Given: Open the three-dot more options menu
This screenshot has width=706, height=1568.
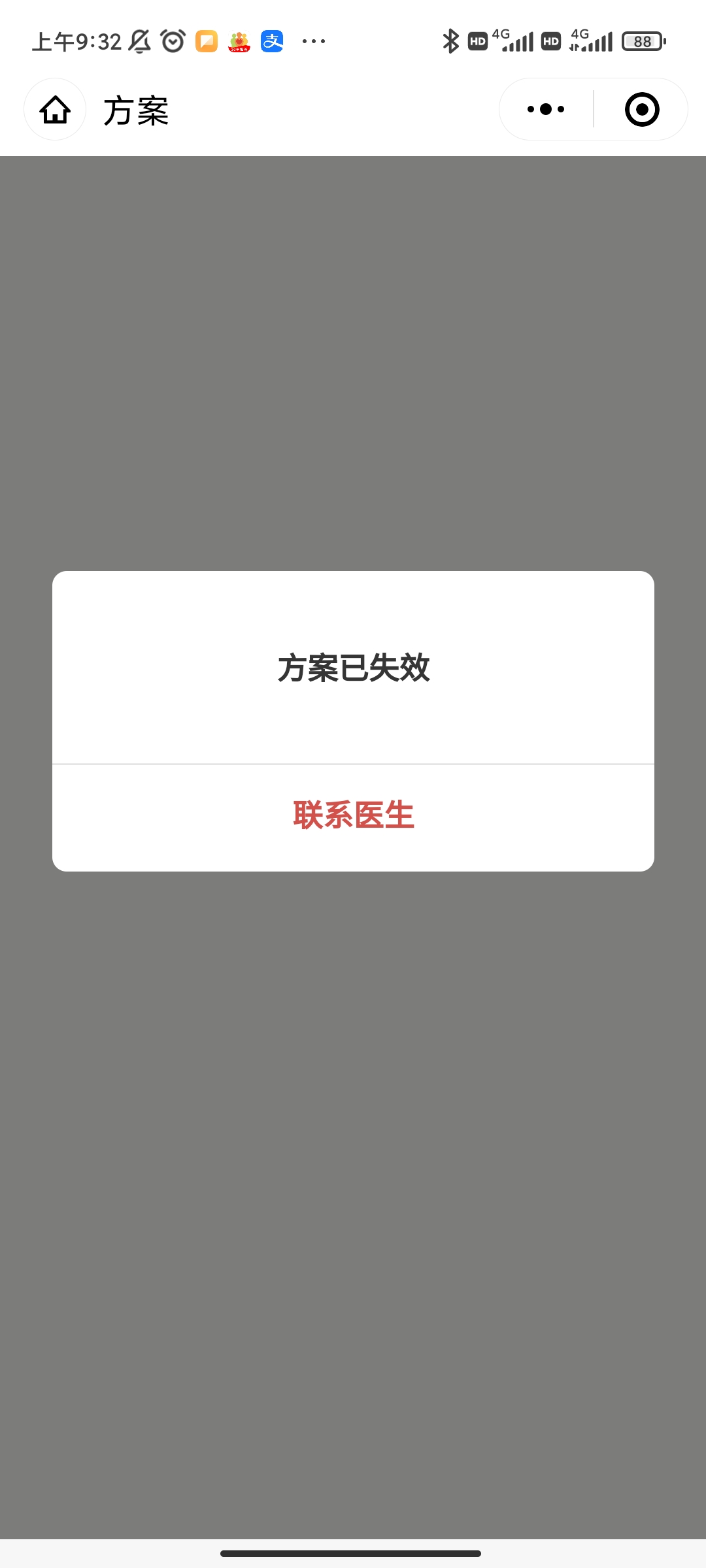Looking at the screenshot, I should (x=546, y=109).
